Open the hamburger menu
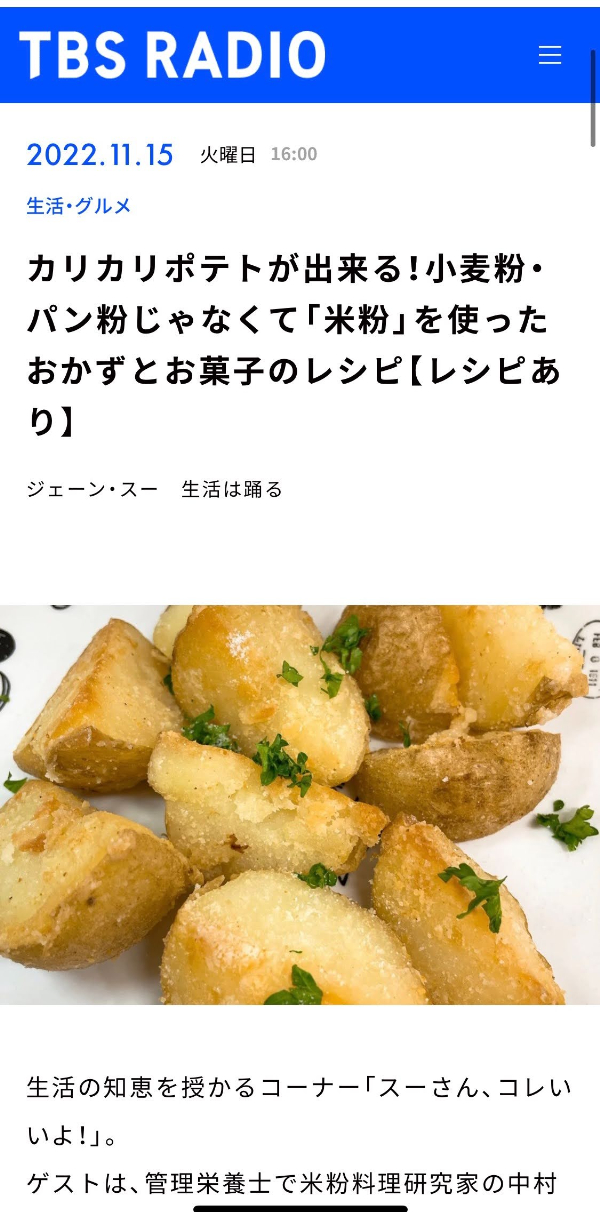The width and height of the screenshot is (600, 1212). coord(550,55)
